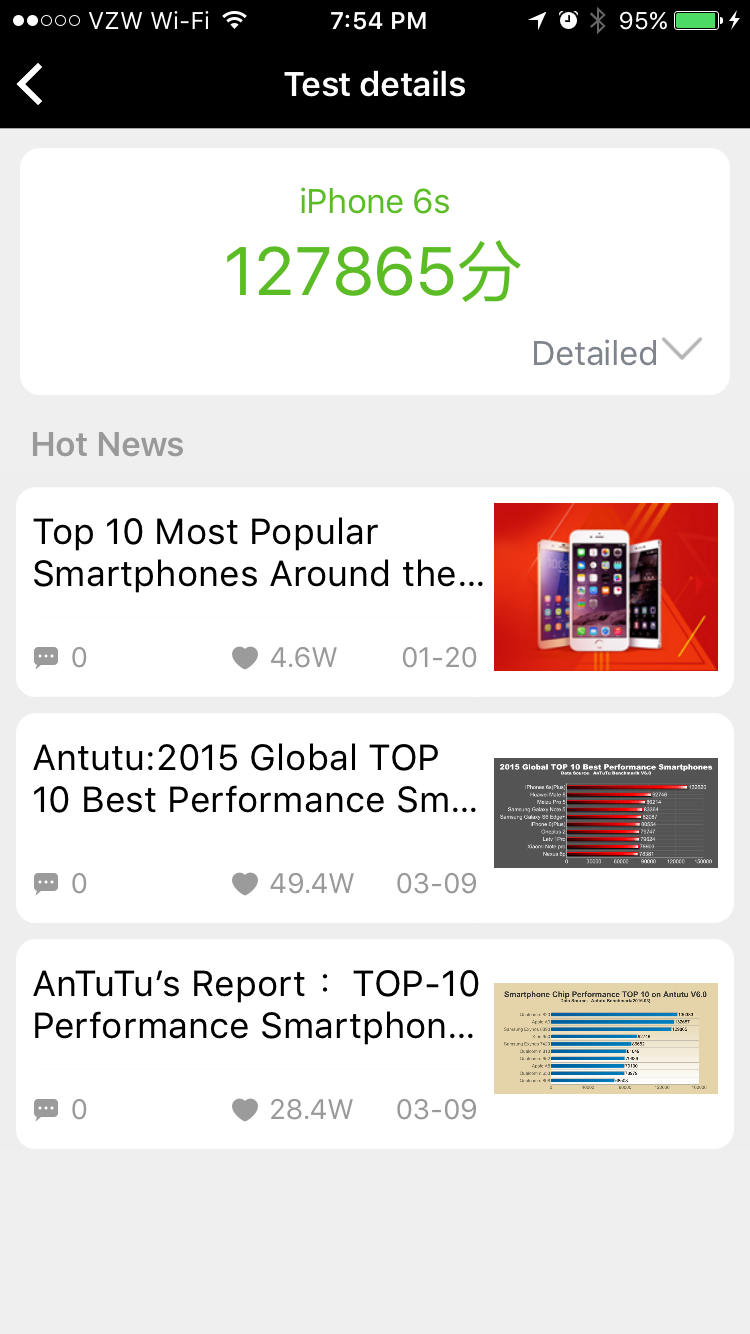Open Top 10 Most Popular Smartphones article
The width and height of the screenshot is (750, 1334).
(x=258, y=553)
